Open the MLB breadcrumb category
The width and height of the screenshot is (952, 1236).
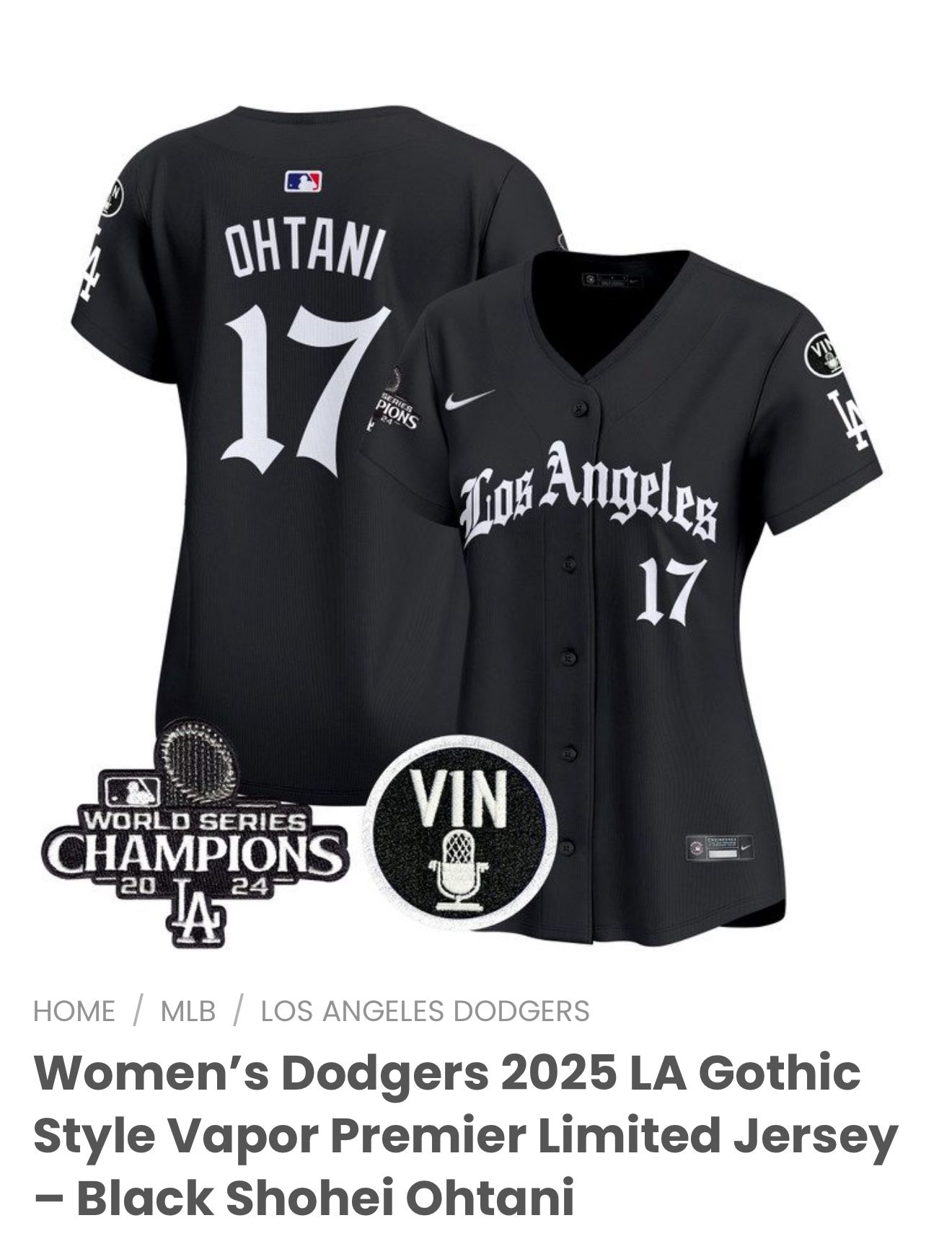pos(188,1011)
